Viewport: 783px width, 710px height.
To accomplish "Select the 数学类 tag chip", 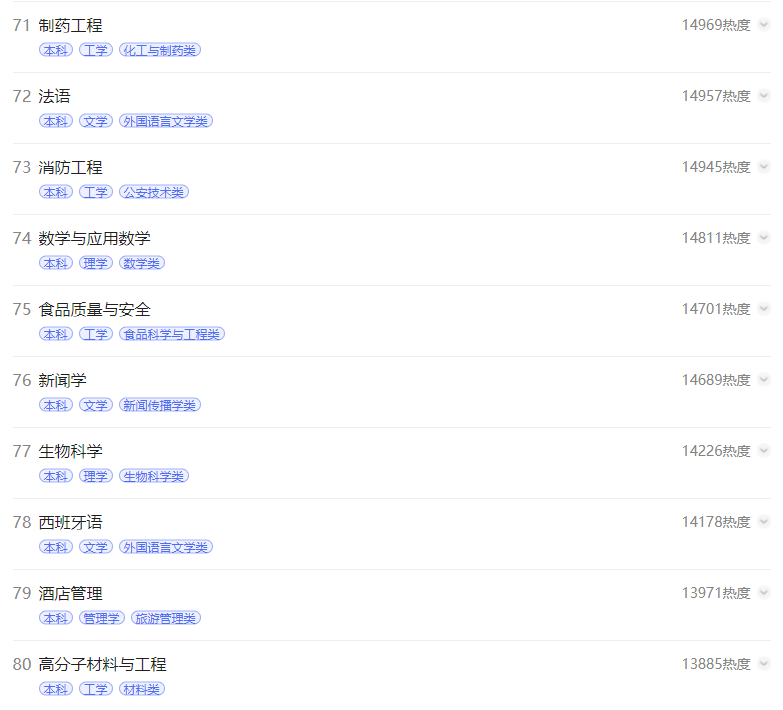I will 142,263.
